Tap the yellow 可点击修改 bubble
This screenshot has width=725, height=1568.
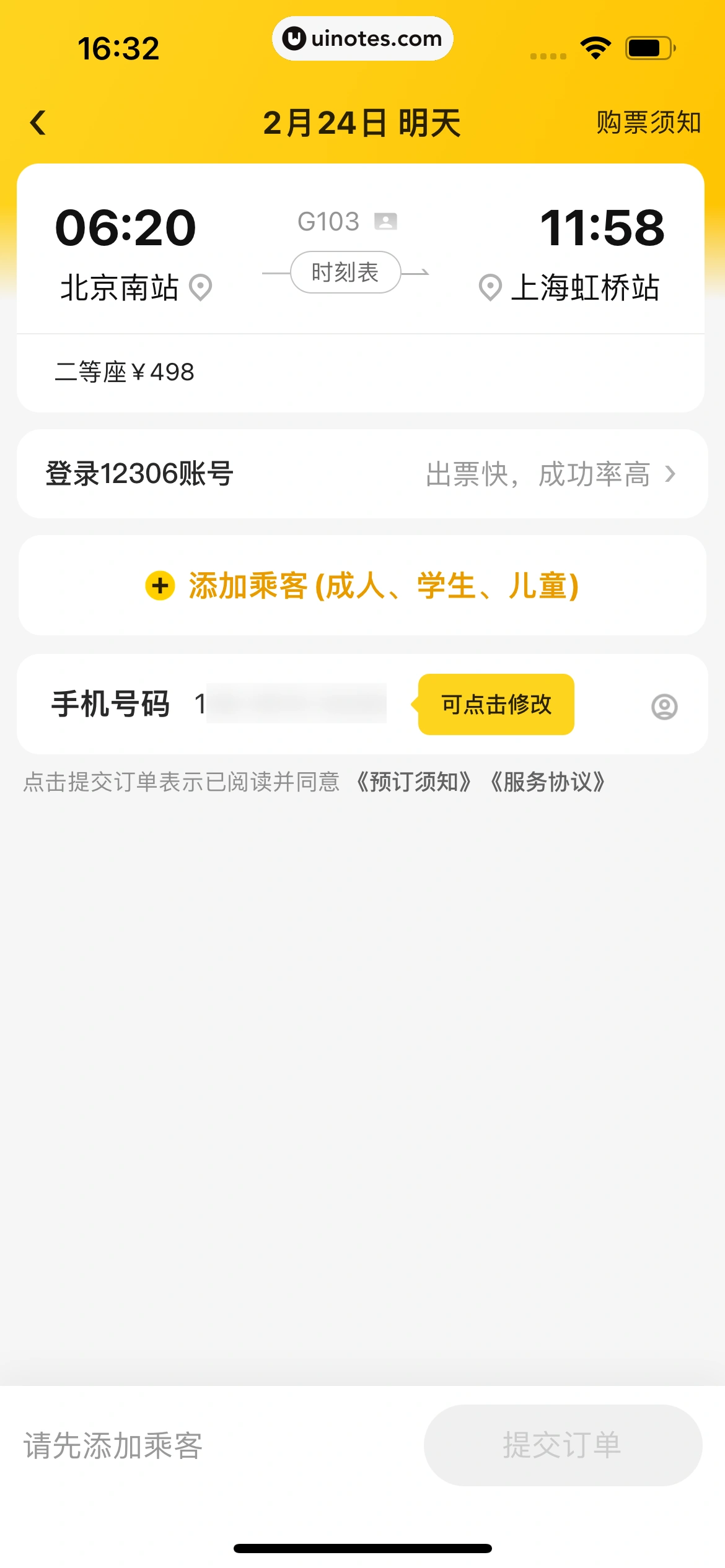(x=495, y=704)
